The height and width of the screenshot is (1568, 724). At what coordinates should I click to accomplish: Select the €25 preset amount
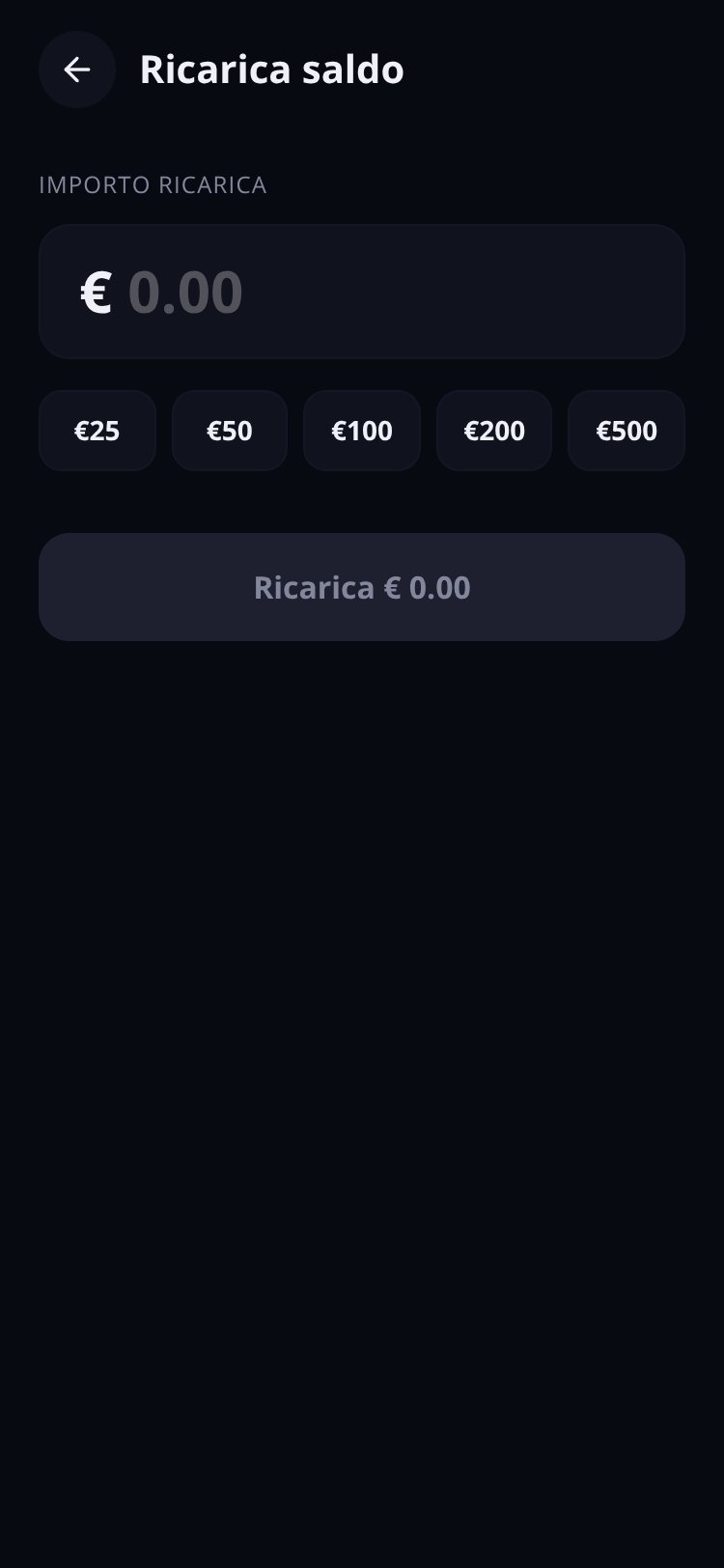click(97, 431)
